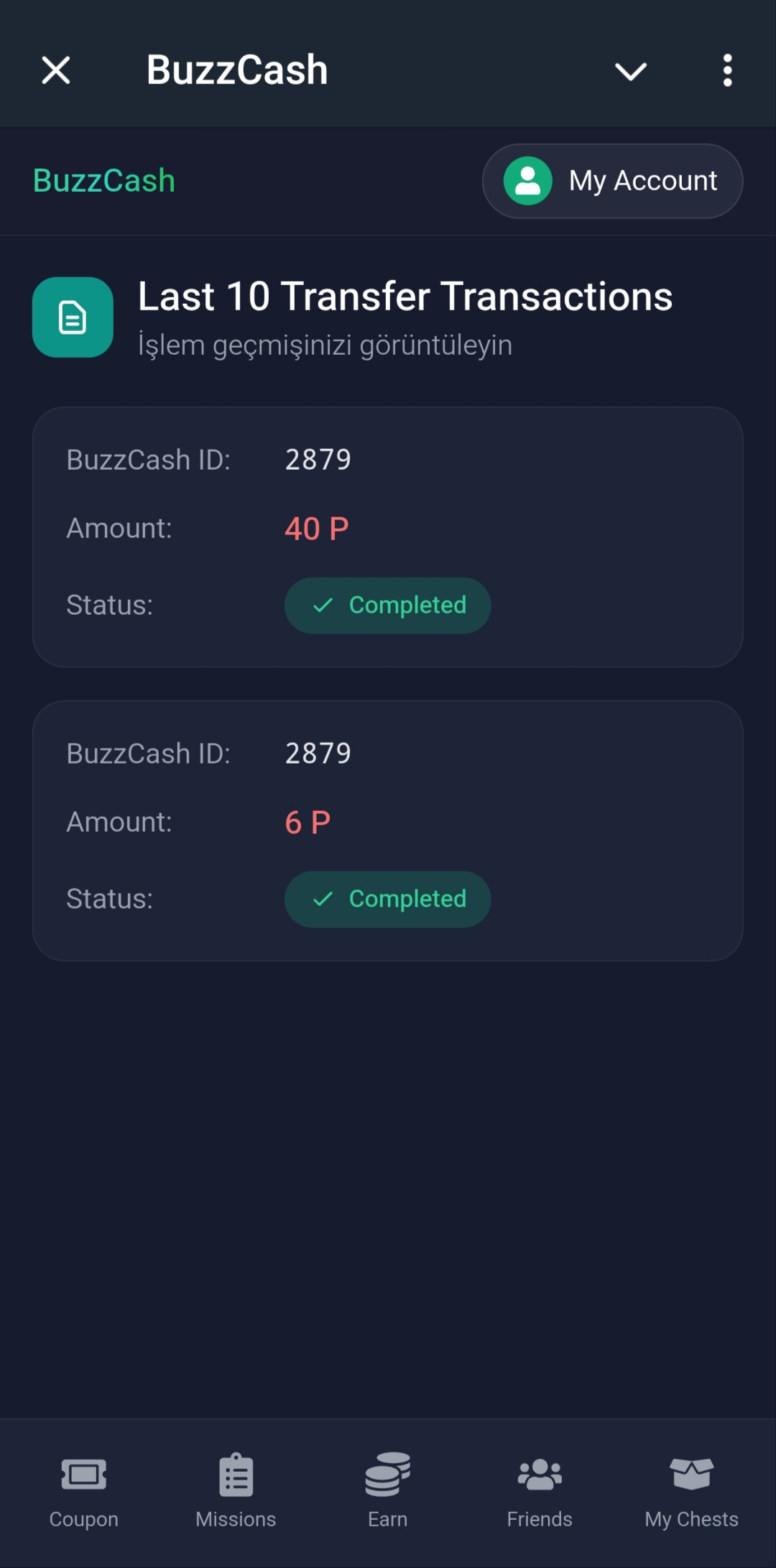Close the BuzzCash mini app
Viewport: 776px width, 1568px height.
pyautogui.click(x=56, y=70)
